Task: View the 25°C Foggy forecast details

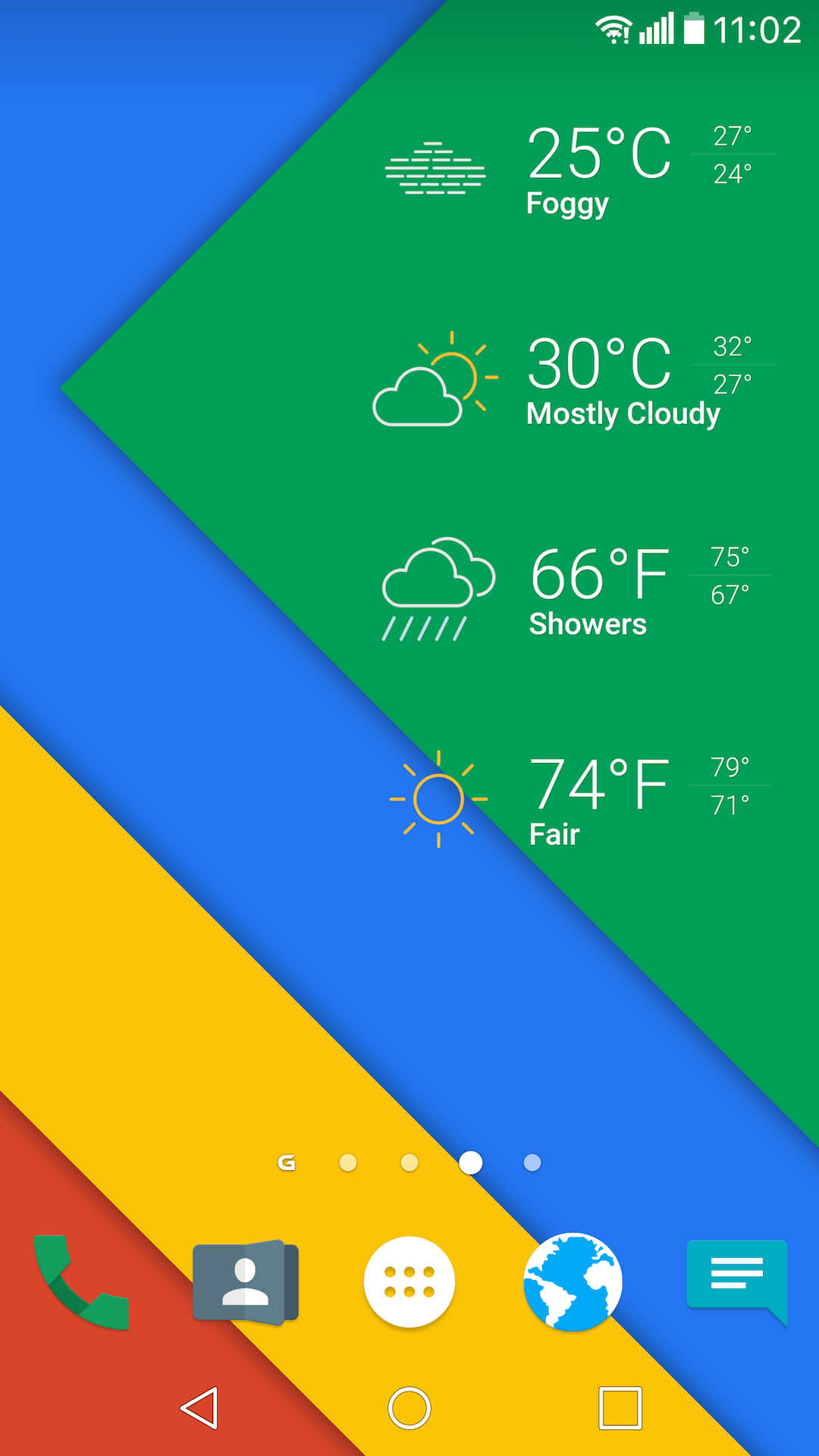Action: coord(599,159)
